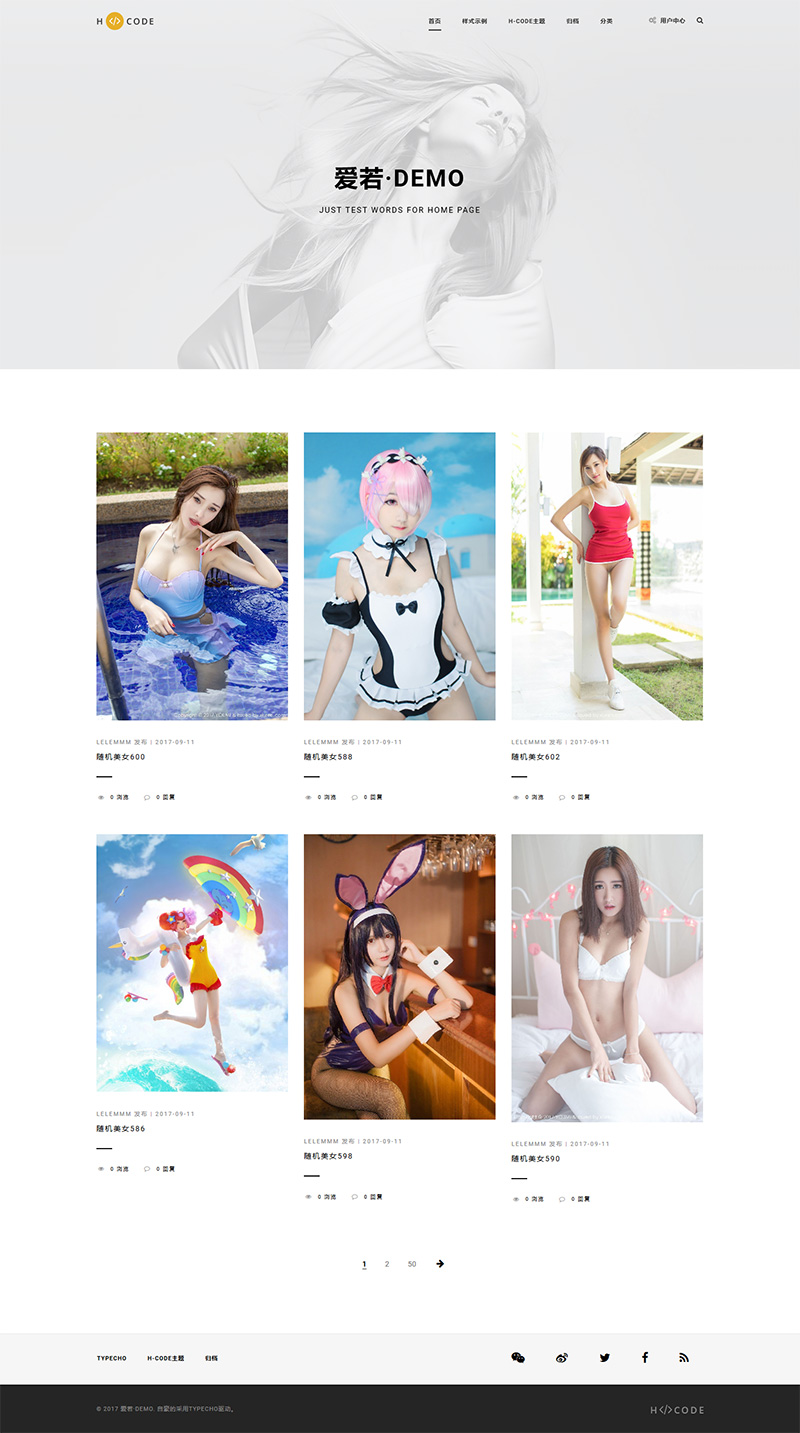
Task: Jump to page 50
Action: click(x=412, y=1264)
